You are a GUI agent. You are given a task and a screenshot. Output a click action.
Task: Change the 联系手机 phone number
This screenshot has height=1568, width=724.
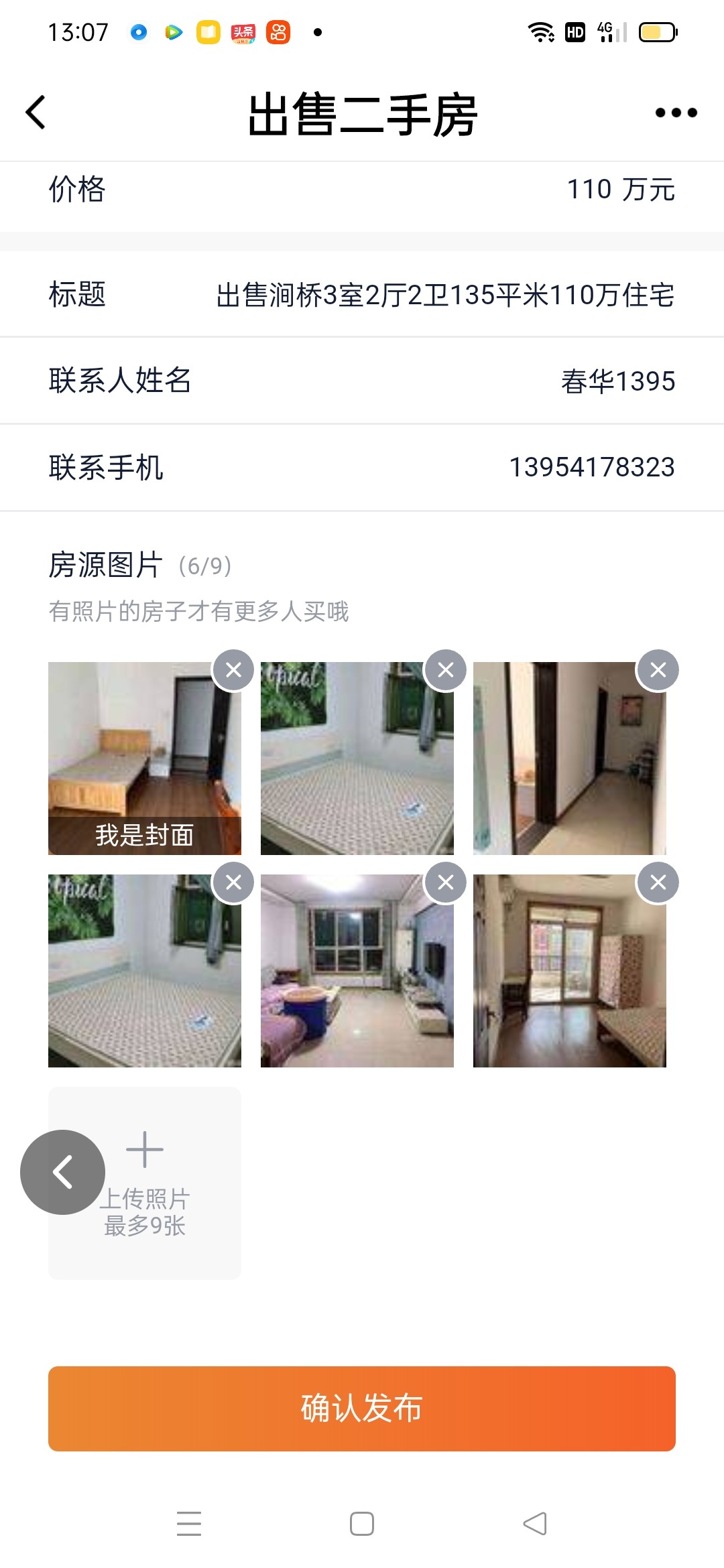591,467
